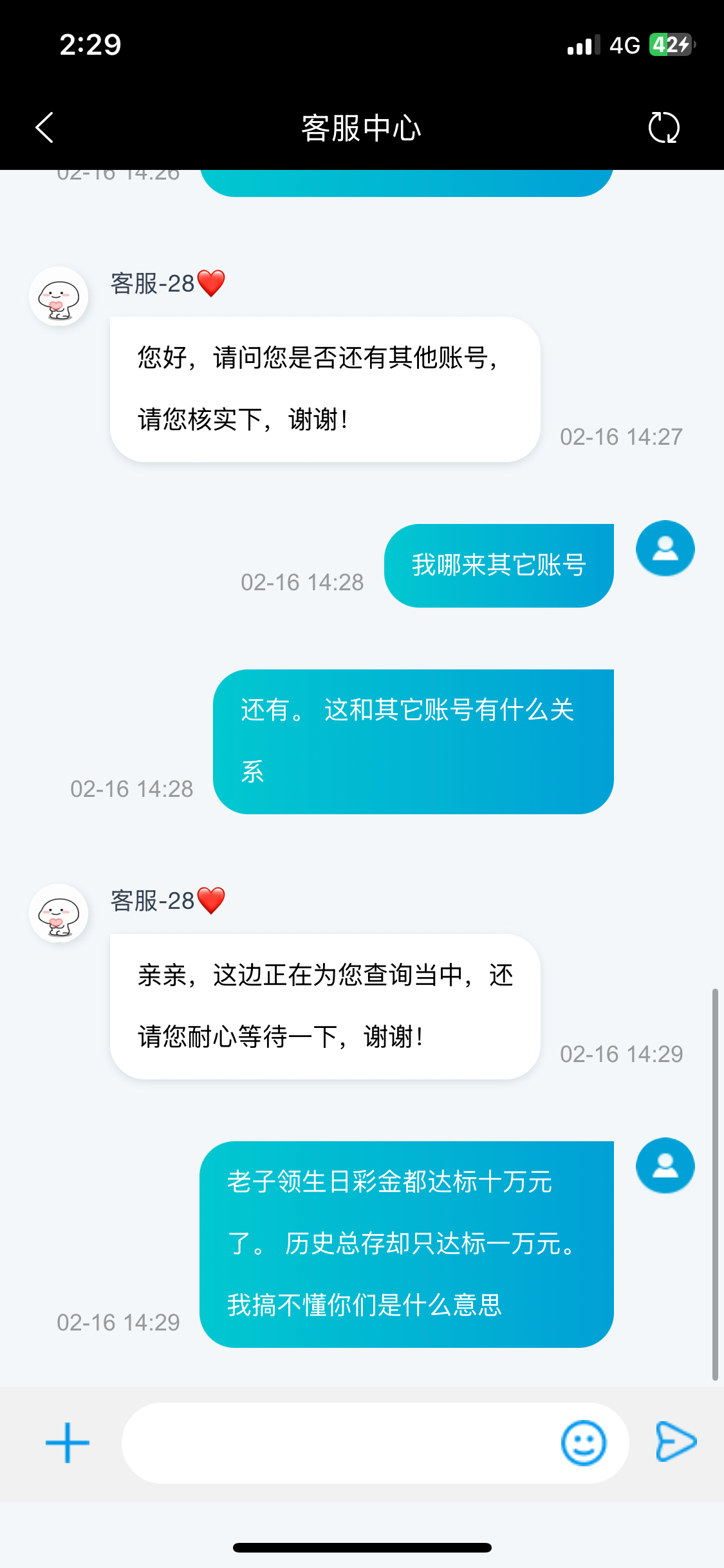Refresh the customer service conversation
724x1568 pixels.
click(x=664, y=127)
